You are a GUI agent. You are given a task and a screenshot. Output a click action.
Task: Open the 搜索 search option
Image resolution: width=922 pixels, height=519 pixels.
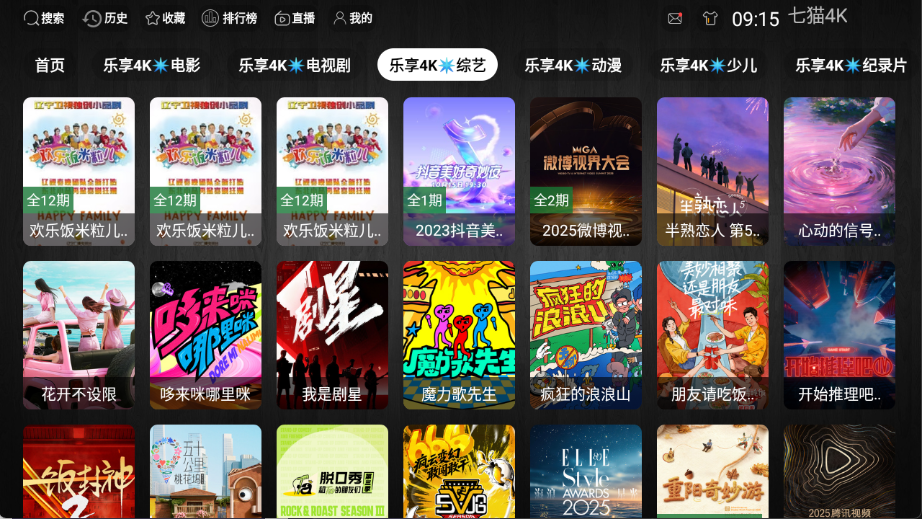pyautogui.click(x=44, y=18)
